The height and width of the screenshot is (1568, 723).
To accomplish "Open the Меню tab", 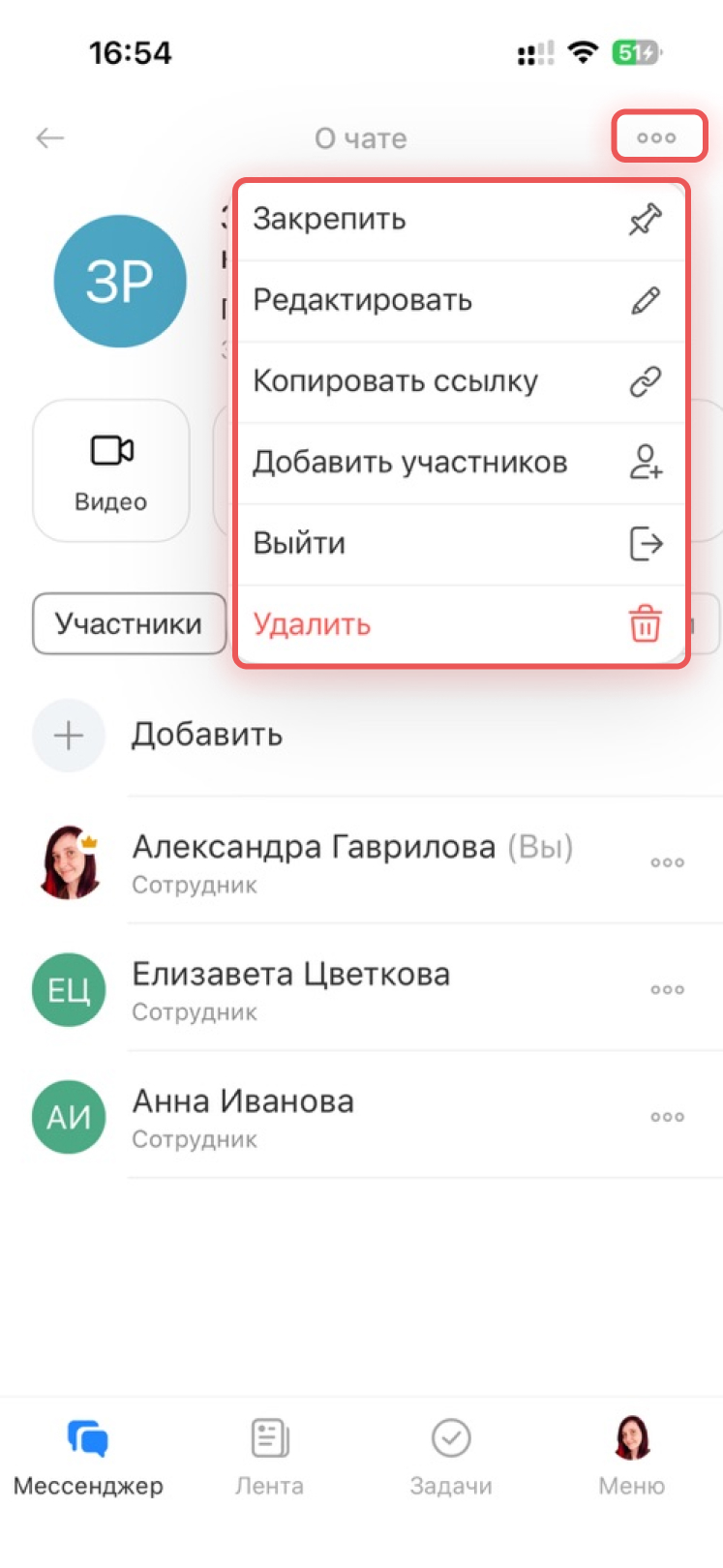I will click(x=632, y=1457).
